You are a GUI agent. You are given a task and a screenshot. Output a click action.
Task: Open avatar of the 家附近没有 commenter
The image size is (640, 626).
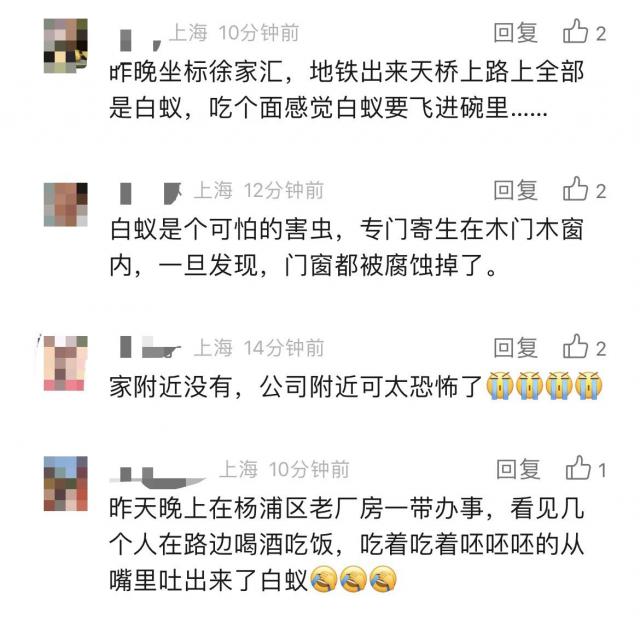click(65, 362)
